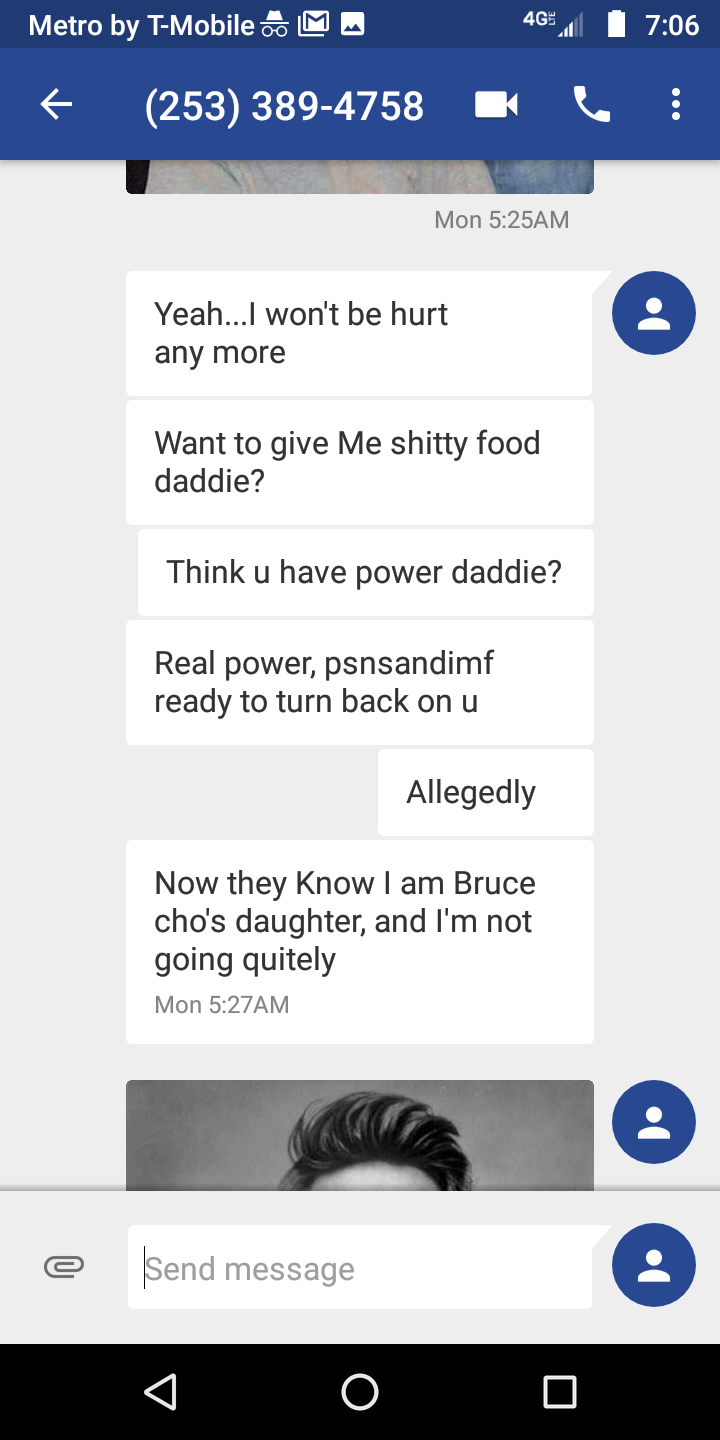
Task: Tap the Mon 5:27AM timestamp
Action: [220, 1004]
